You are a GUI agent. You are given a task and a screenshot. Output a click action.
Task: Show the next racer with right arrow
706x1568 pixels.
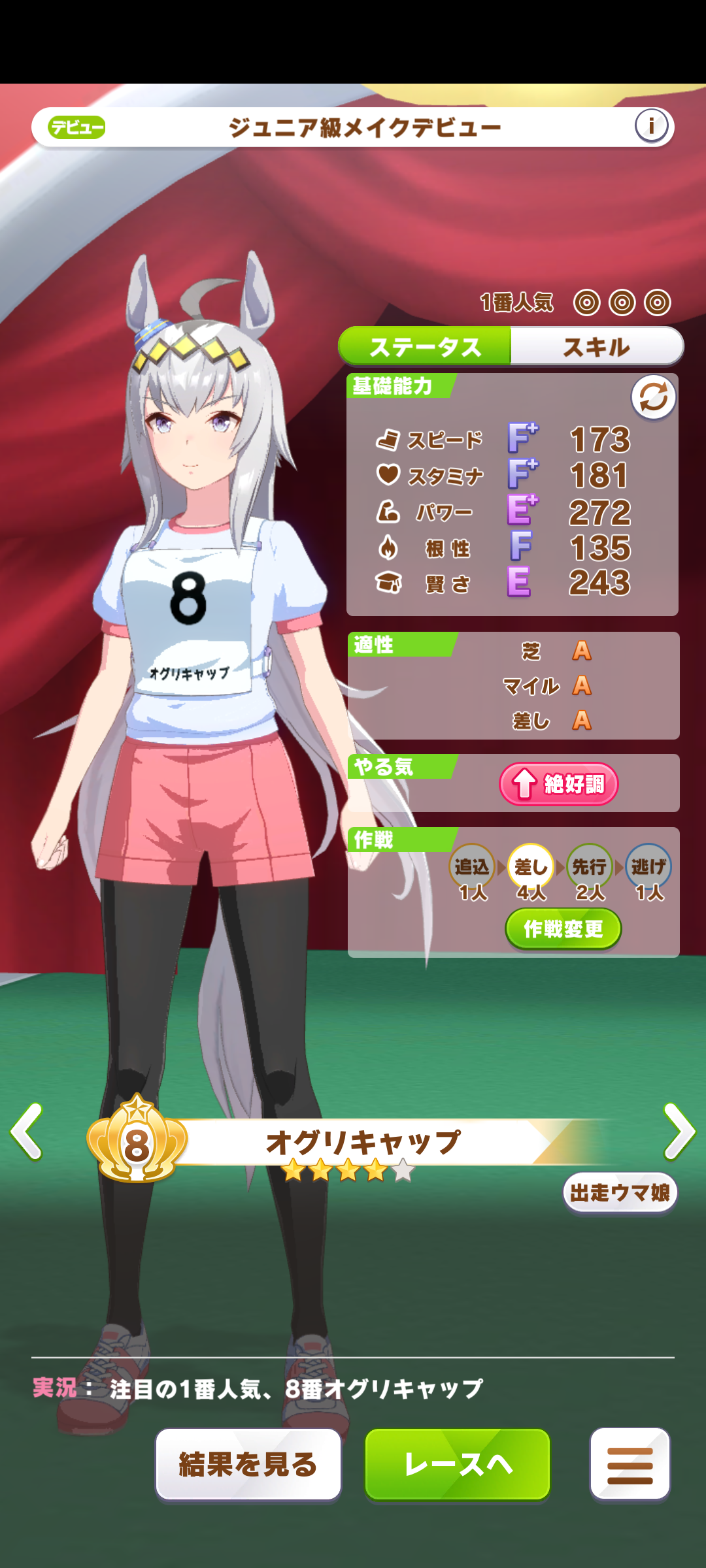(679, 1132)
